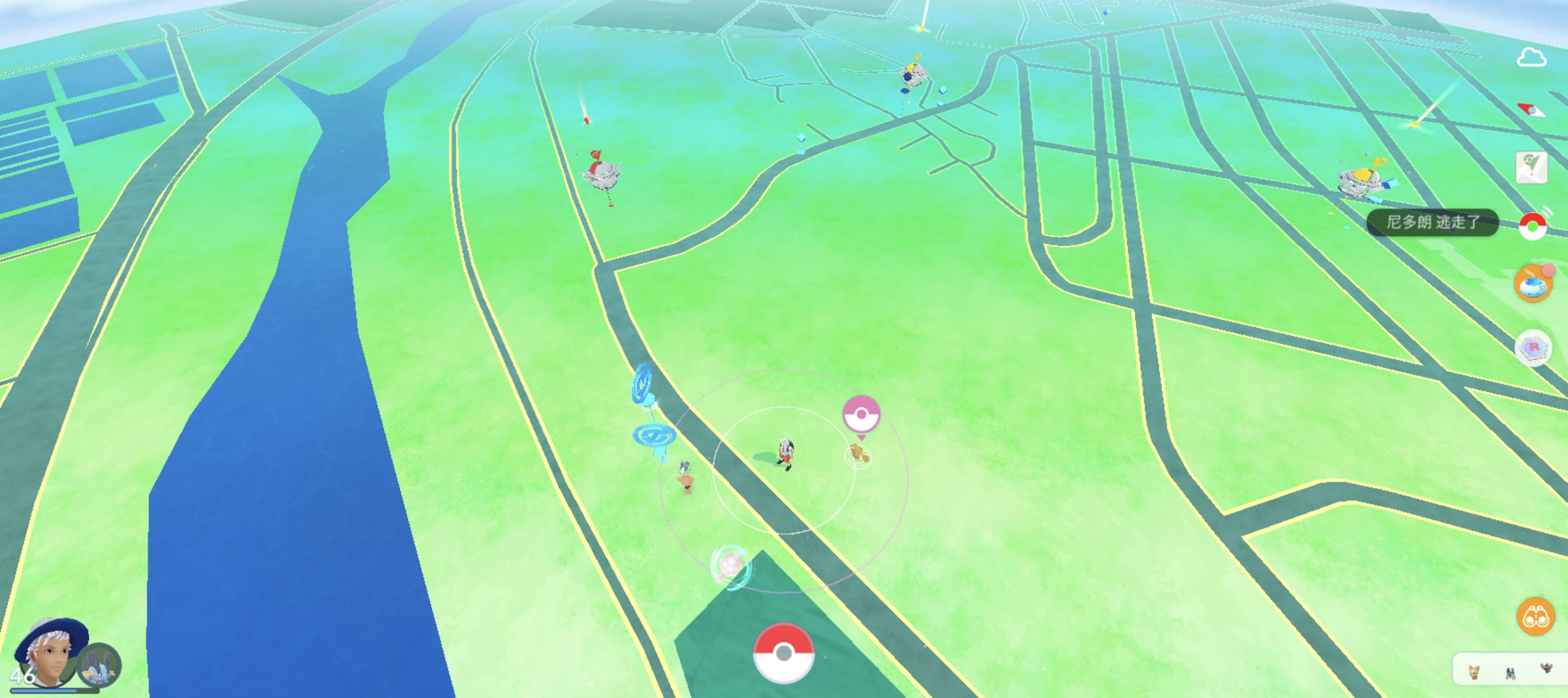Open the Routes map icon
Viewport: 1568px width, 698px height.
coord(1531,167)
